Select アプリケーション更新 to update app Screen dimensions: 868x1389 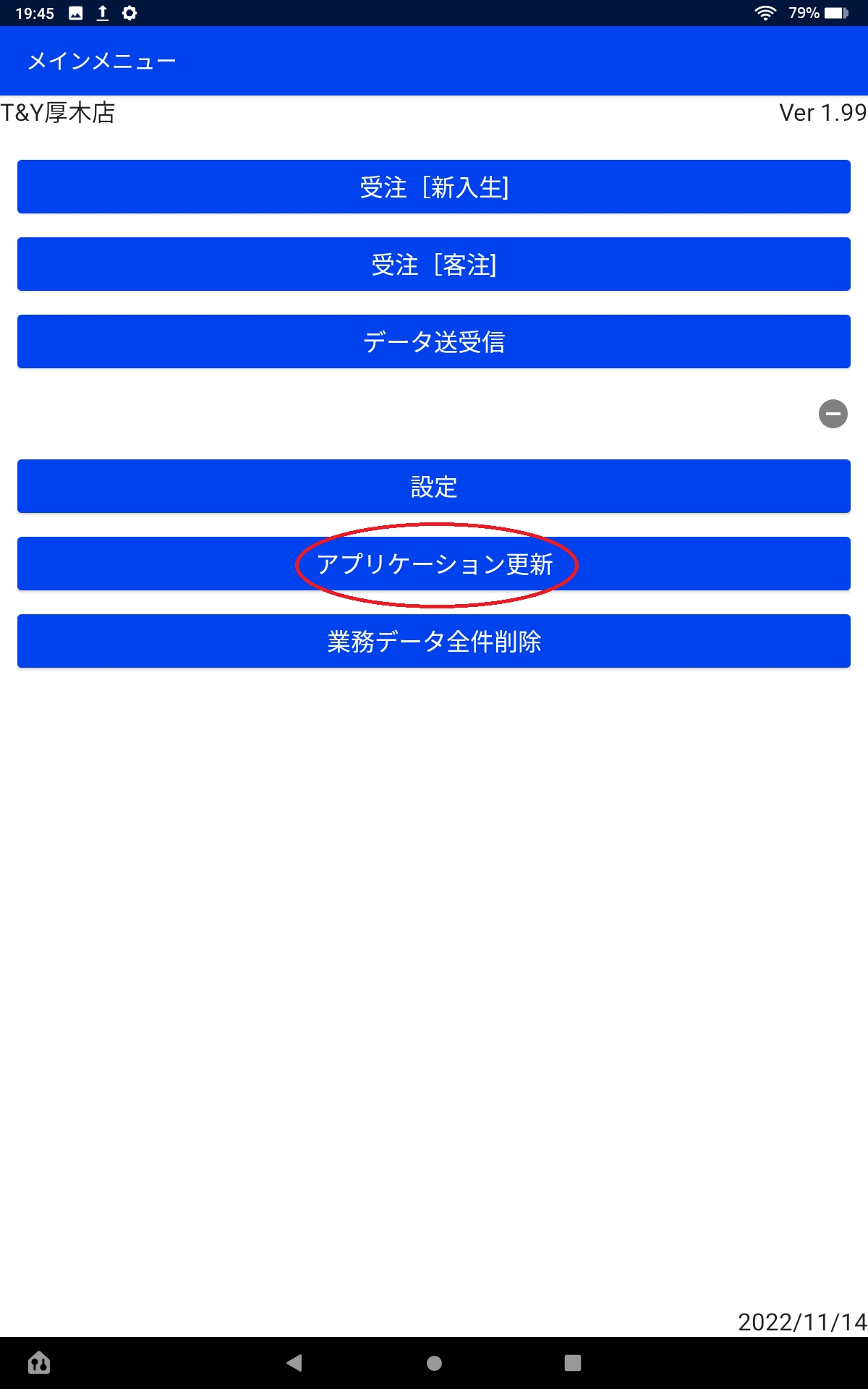434,564
